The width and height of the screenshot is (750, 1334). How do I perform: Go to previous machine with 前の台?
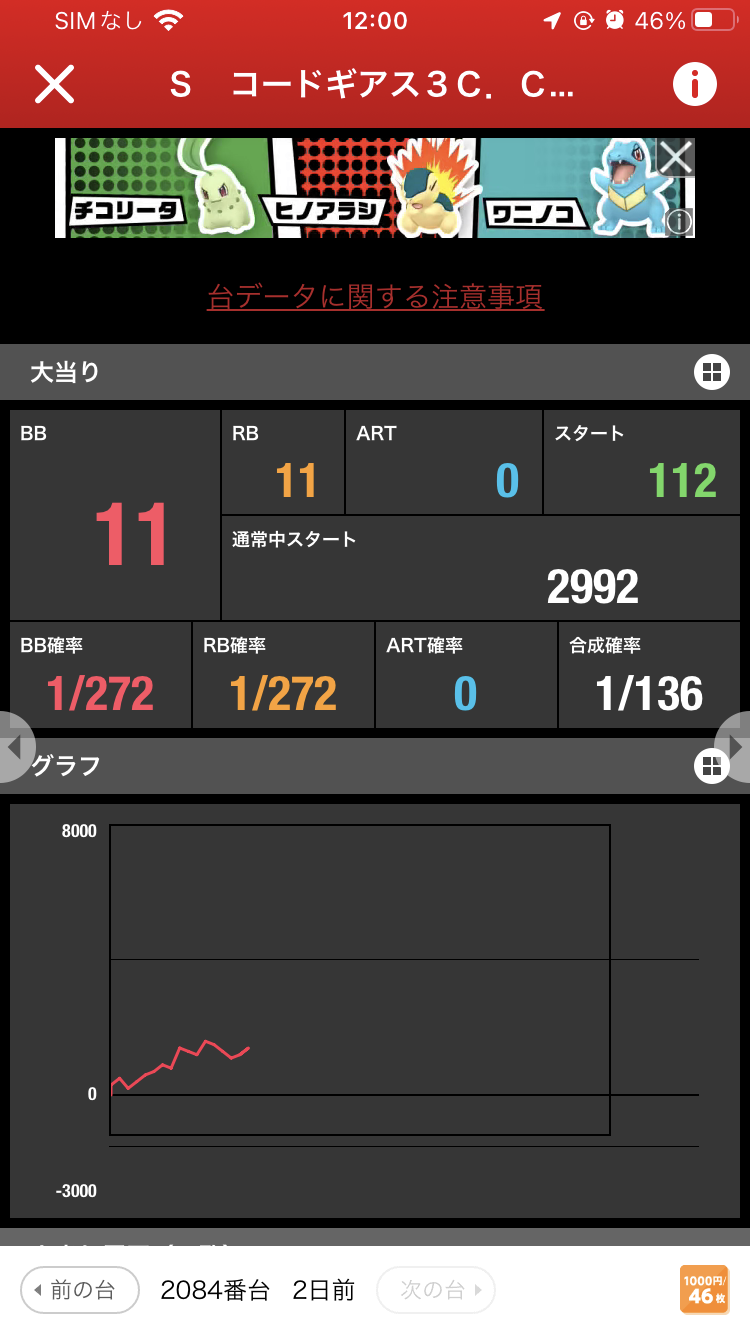80,1290
